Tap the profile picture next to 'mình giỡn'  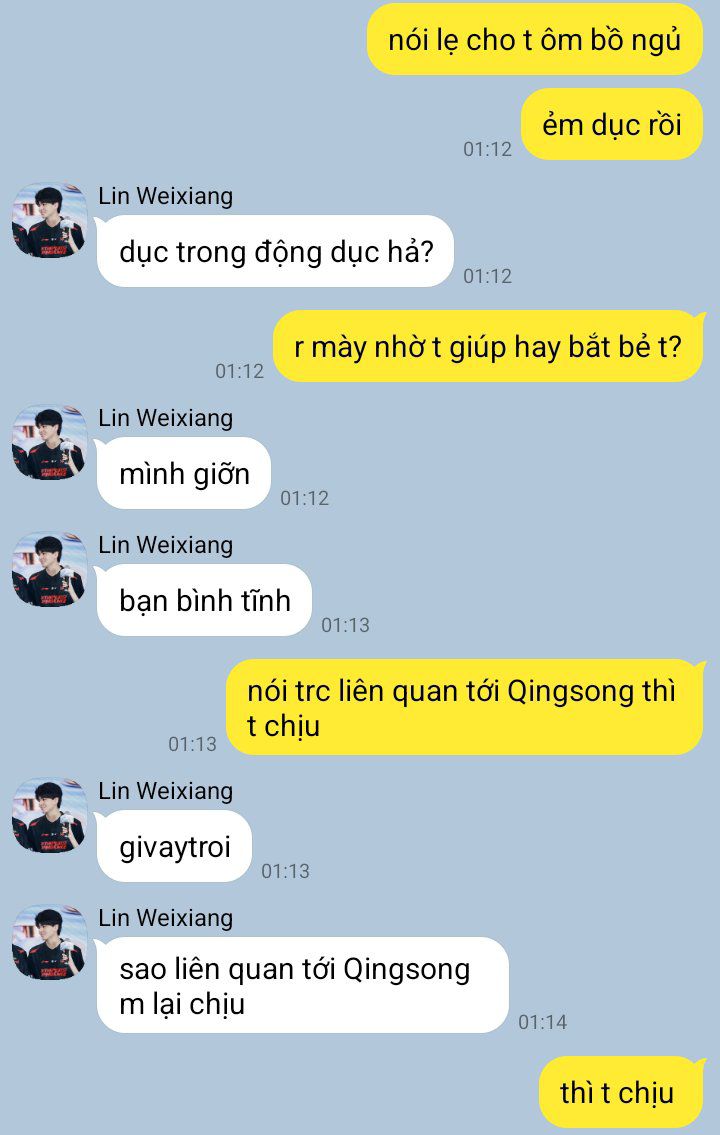click(49, 442)
